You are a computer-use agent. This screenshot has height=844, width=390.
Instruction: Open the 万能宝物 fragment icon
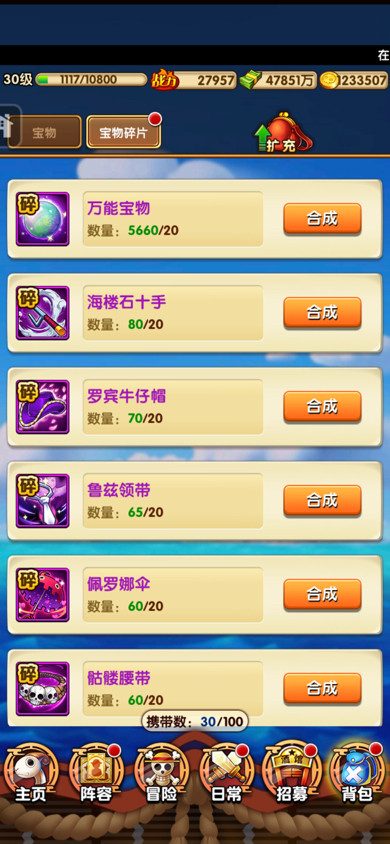(x=42, y=219)
